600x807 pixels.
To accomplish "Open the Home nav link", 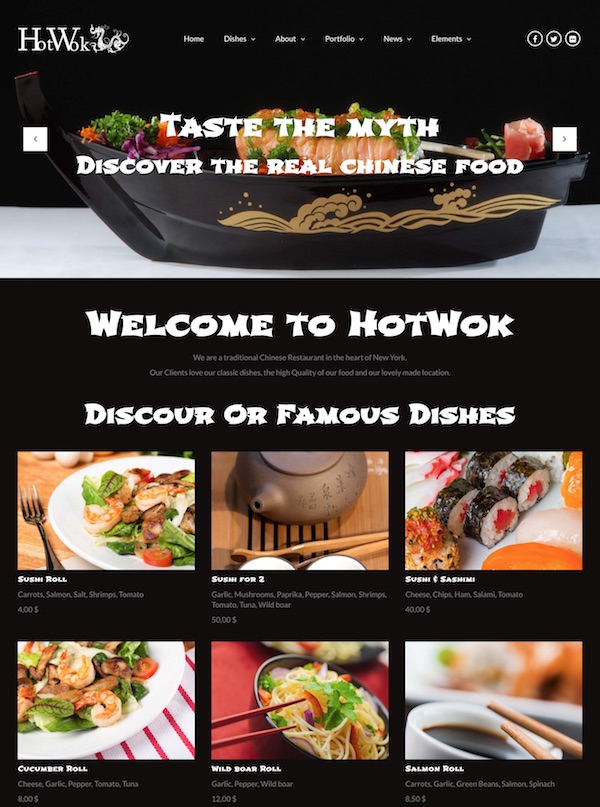I will coord(193,39).
